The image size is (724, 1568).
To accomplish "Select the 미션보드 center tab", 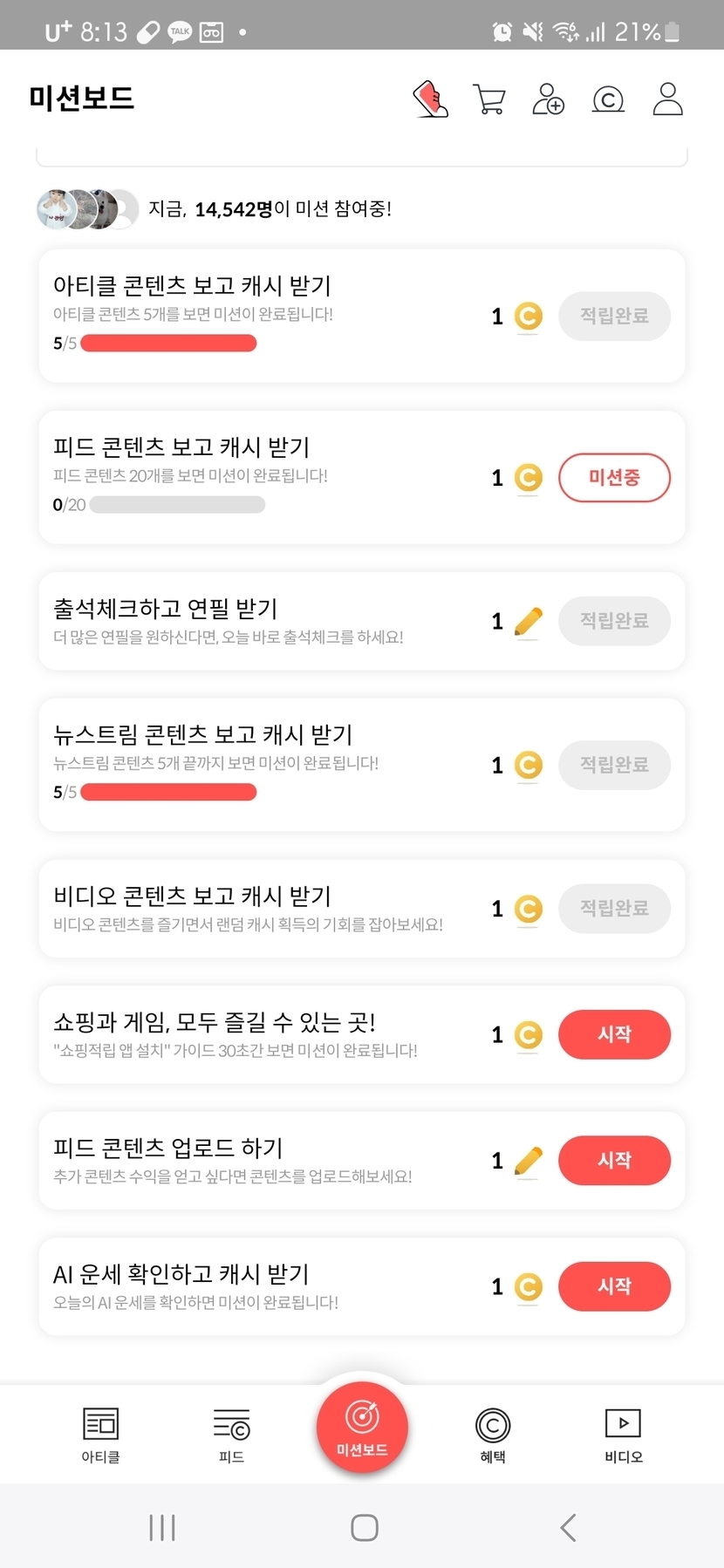I will [362, 1428].
